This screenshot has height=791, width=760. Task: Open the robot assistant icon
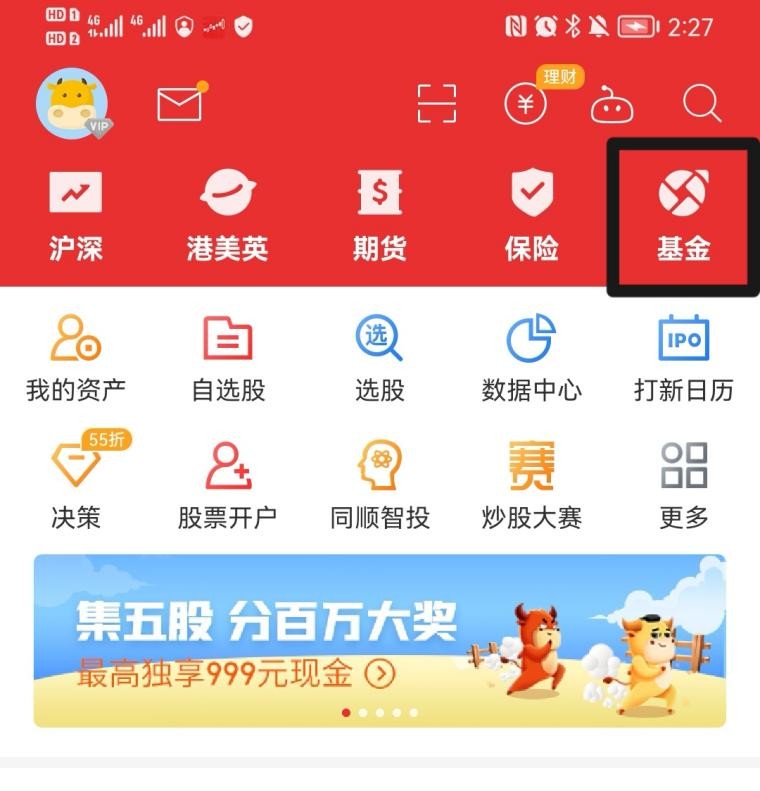[611, 104]
